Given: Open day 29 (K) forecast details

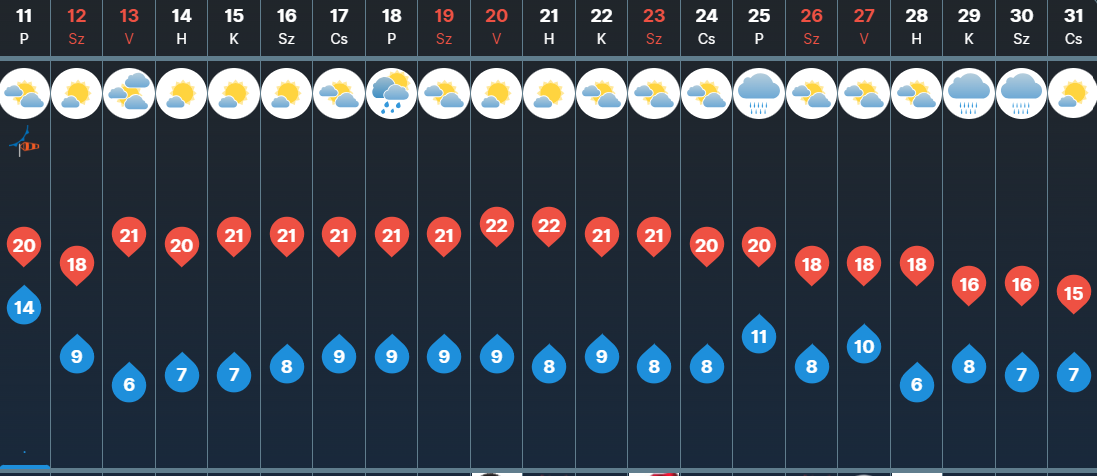Looking at the screenshot, I should (x=969, y=27).
